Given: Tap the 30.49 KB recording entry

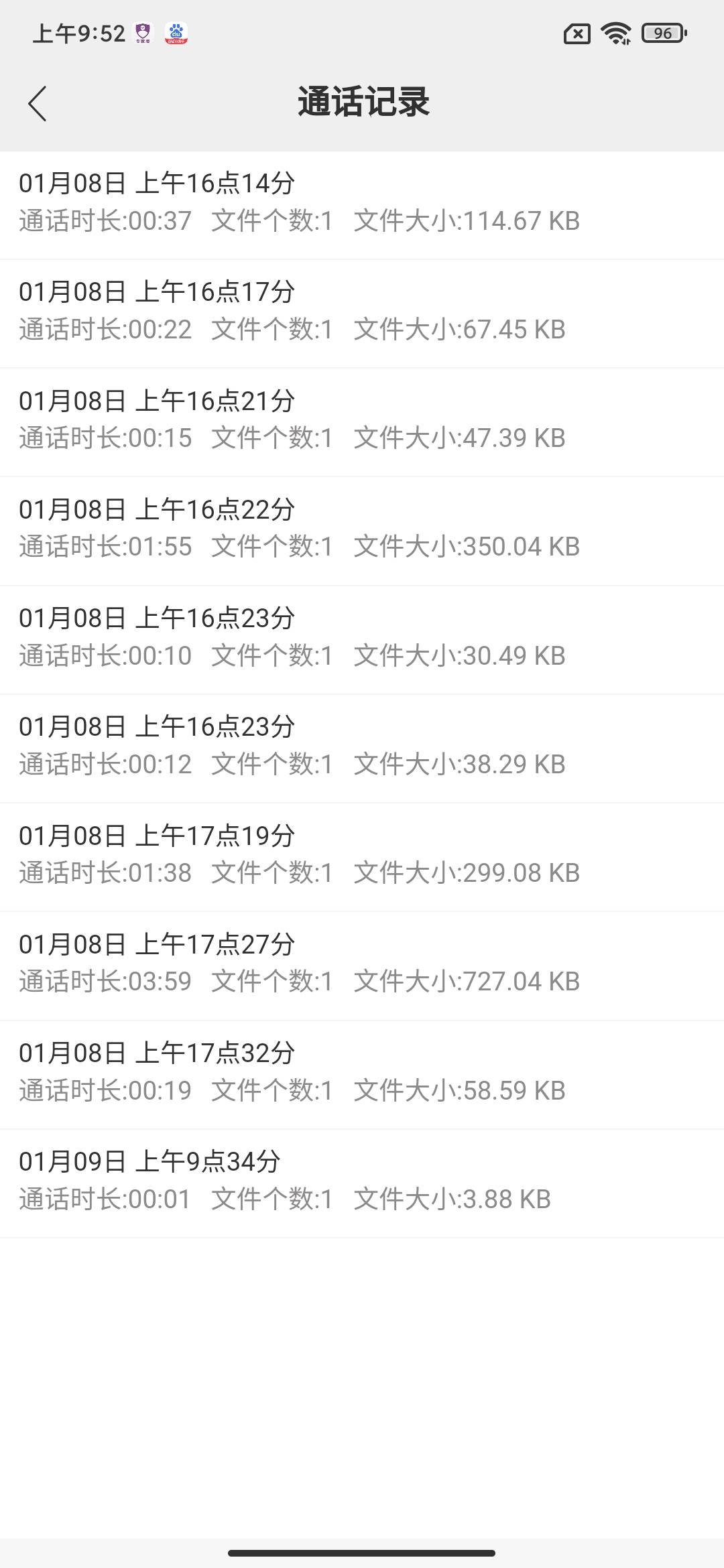Looking at the screenshot, I should point(362,640).
